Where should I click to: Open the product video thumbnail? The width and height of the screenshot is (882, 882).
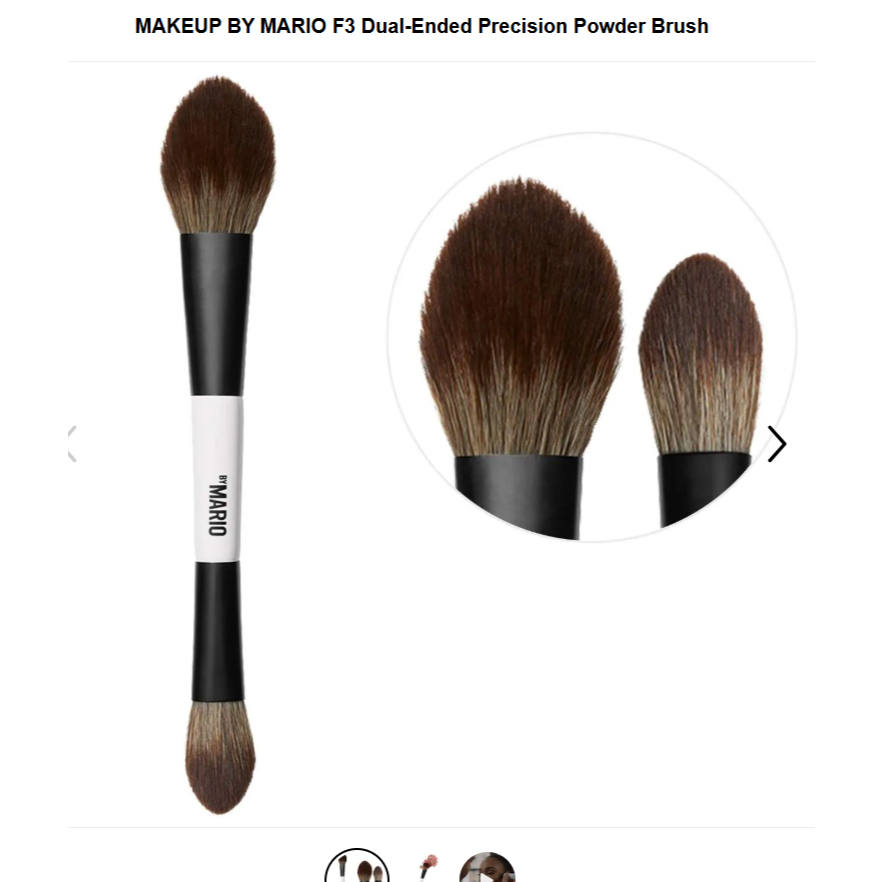[x=487, y=867]
